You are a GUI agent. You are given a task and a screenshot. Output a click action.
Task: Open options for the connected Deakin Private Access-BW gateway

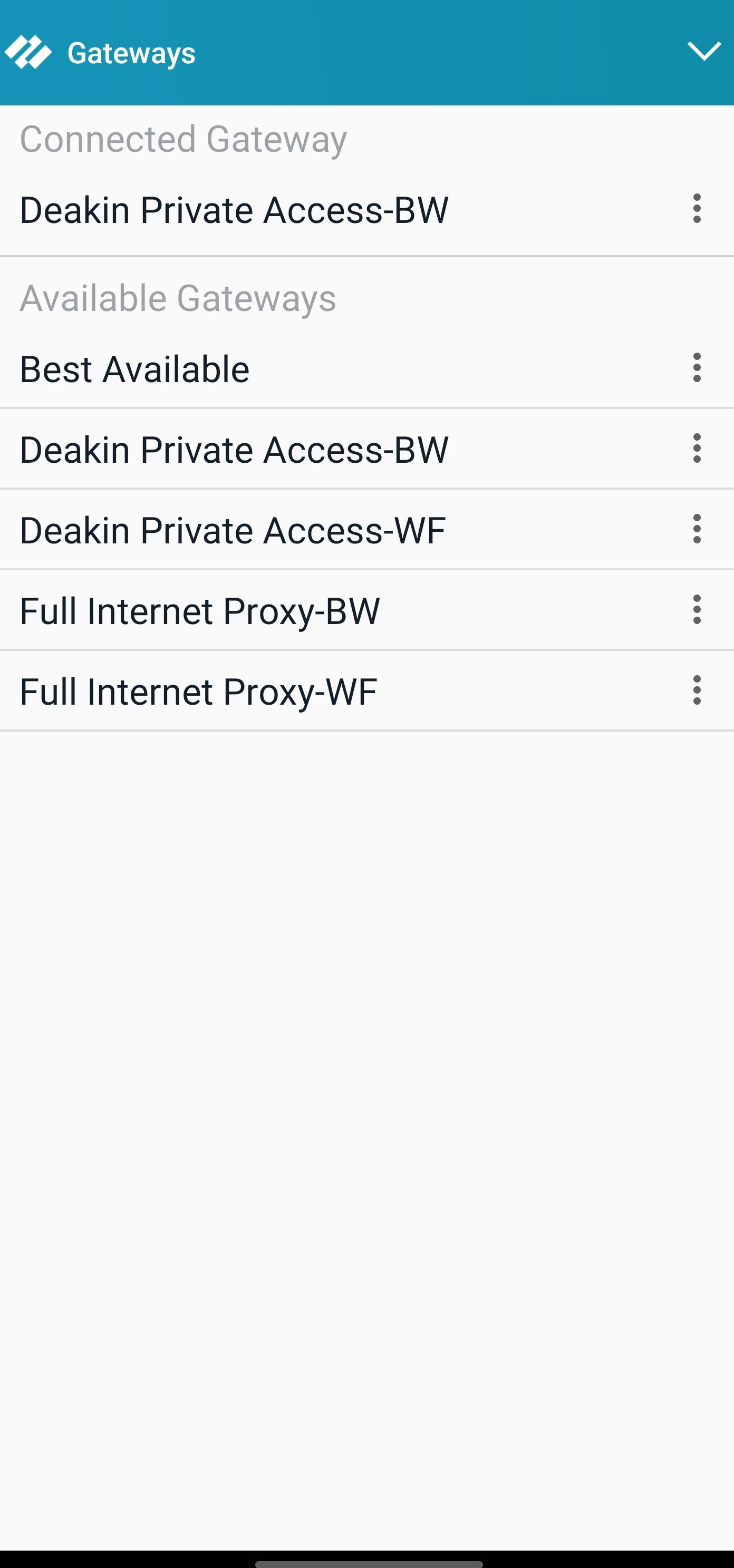pos(697,209)
